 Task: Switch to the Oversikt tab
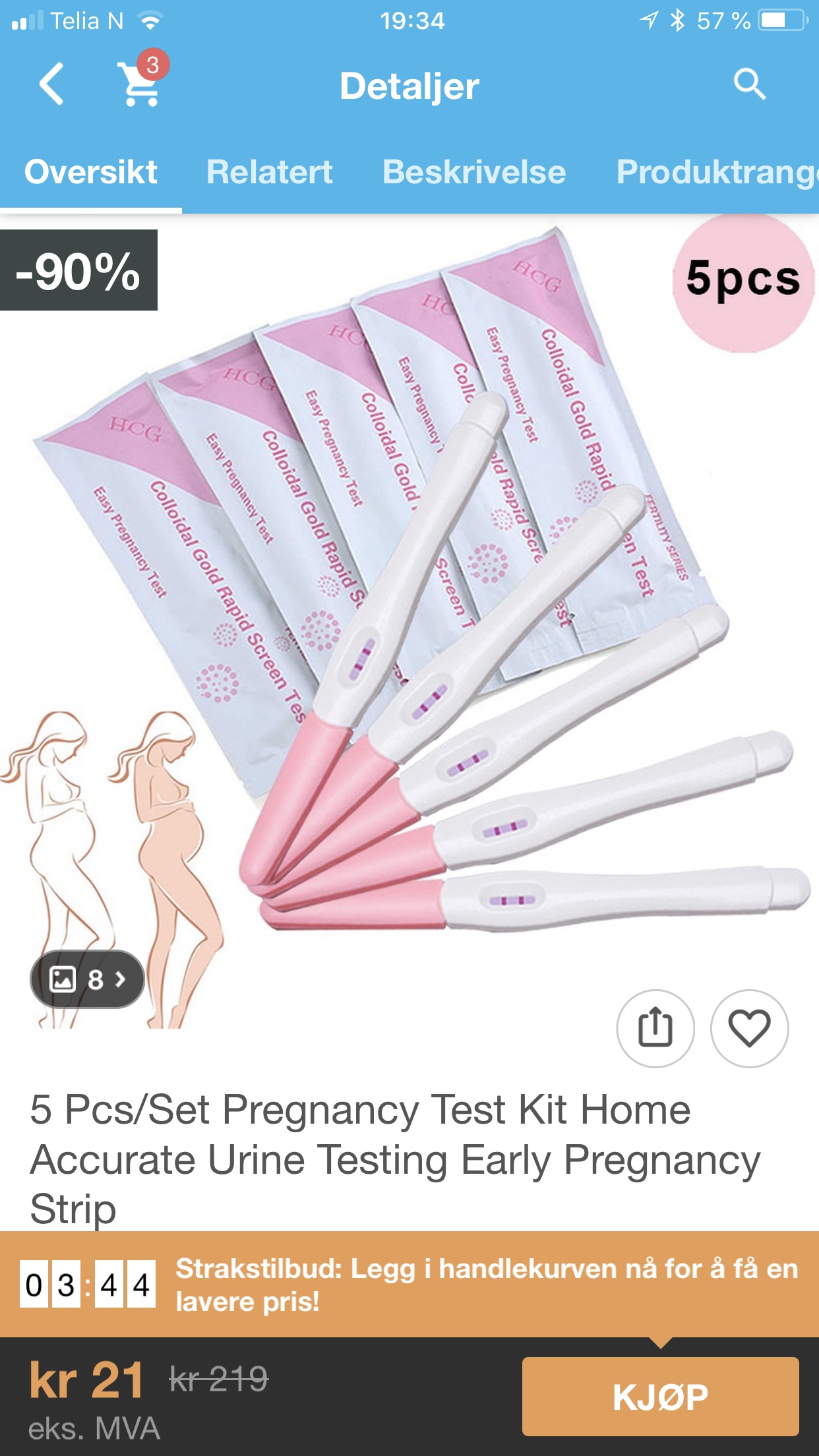90,173
